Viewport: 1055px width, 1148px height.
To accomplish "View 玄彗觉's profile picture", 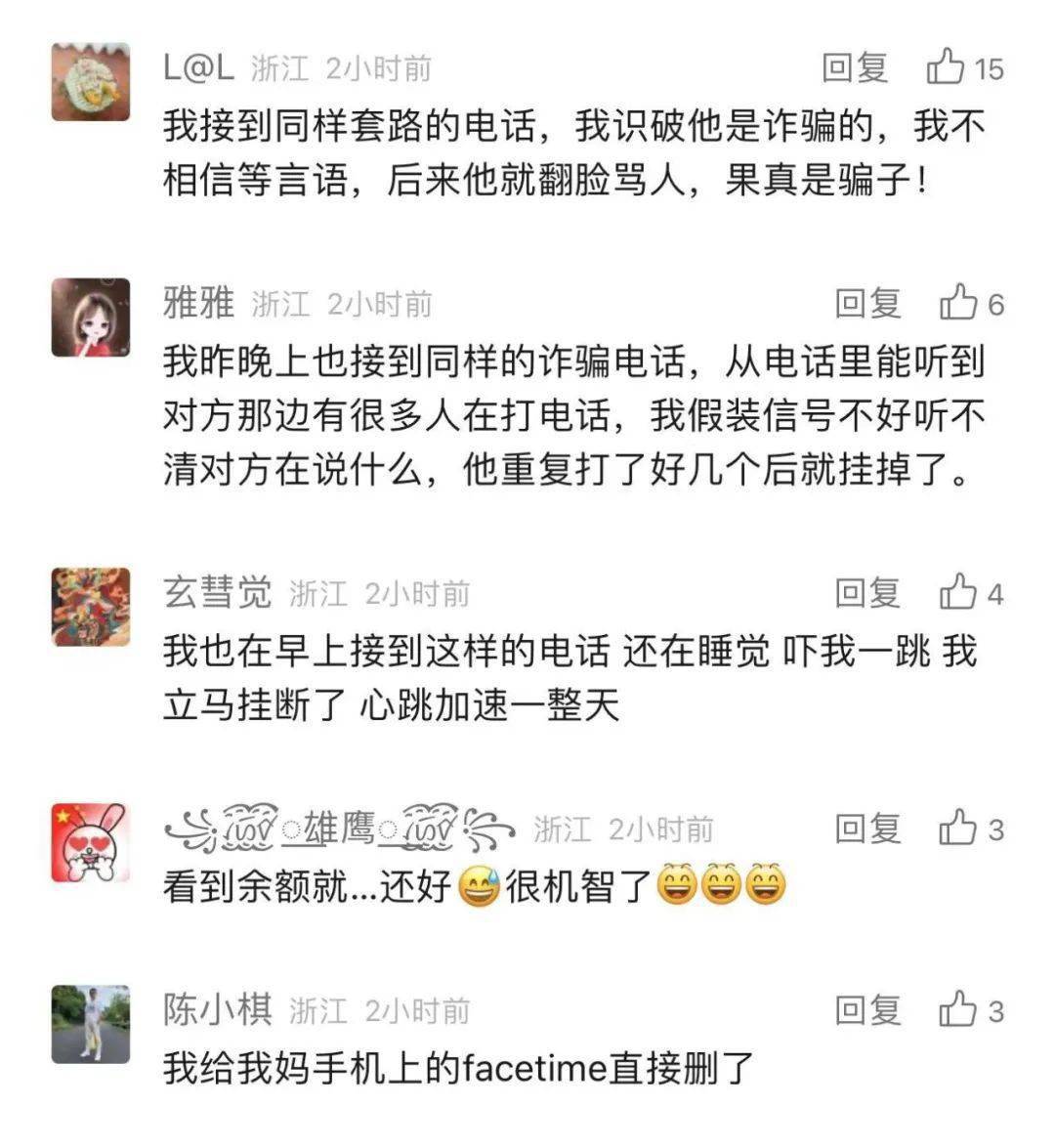I will [91, 607].
